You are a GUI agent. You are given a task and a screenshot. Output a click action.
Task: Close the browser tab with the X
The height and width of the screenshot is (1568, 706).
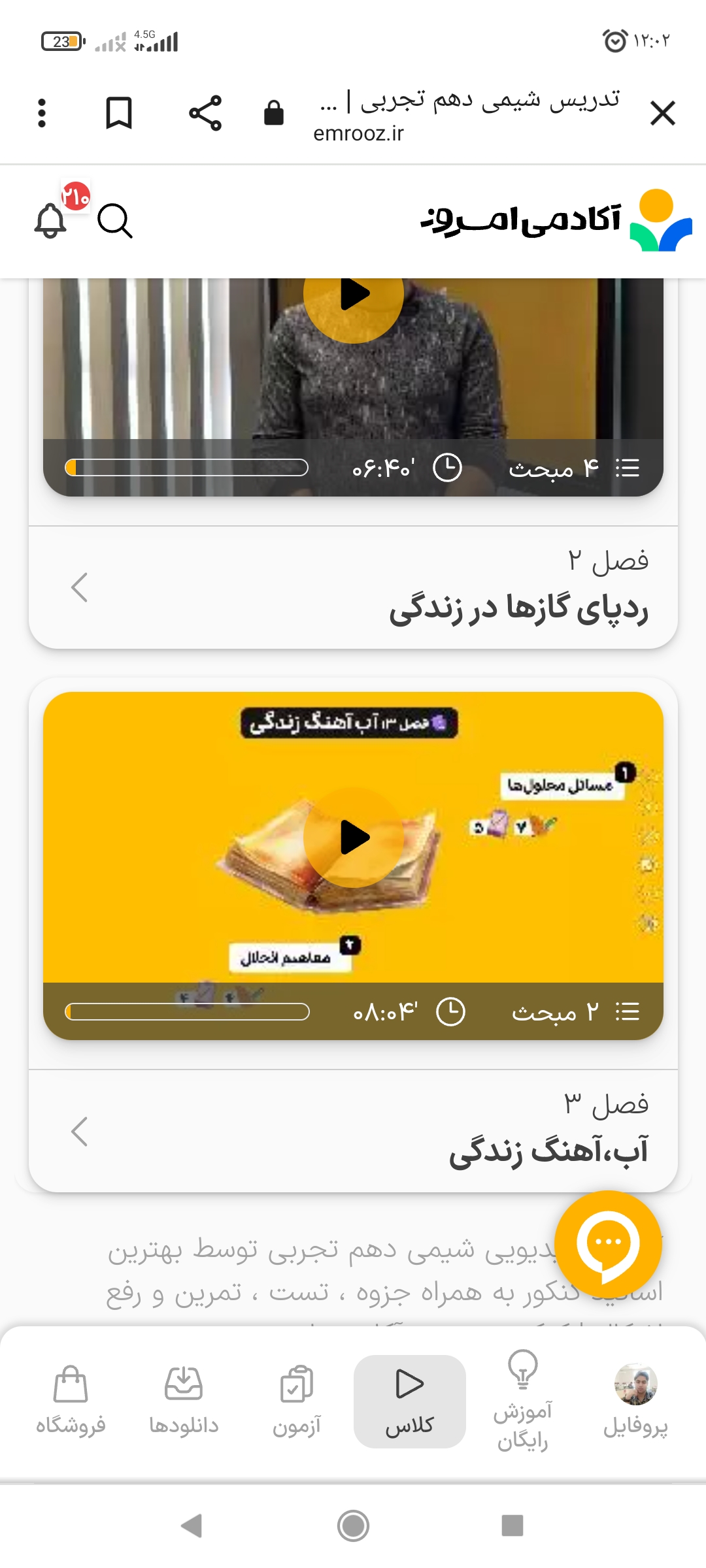[x=662, y=114]
